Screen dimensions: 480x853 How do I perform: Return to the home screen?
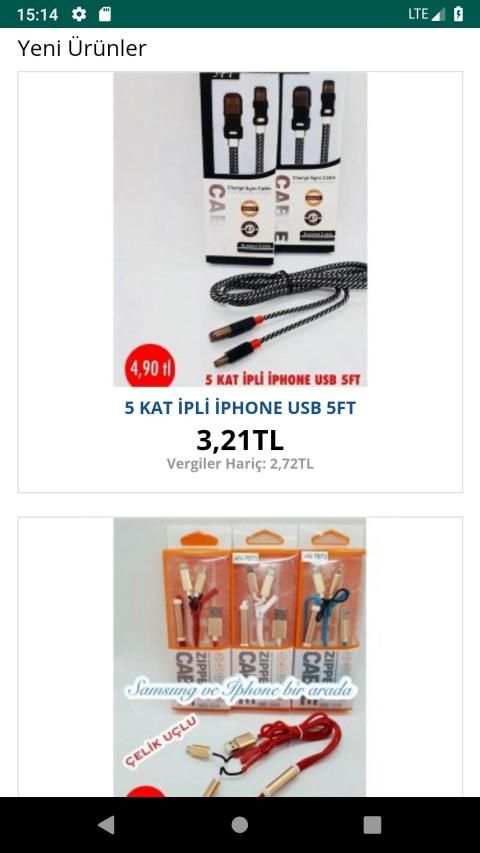239,825
